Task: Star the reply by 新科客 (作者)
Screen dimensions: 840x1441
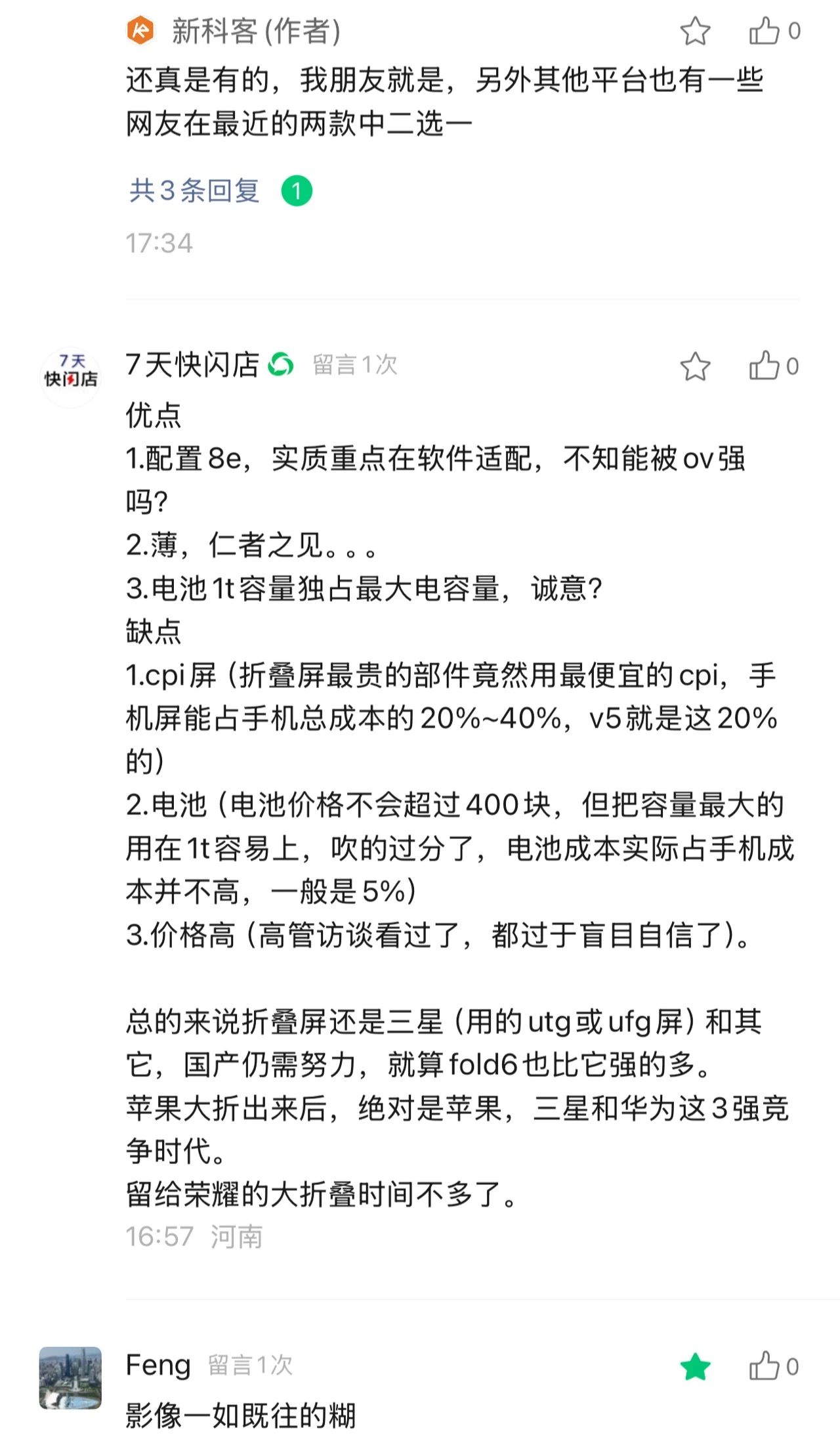Action: tap(695, 31)
